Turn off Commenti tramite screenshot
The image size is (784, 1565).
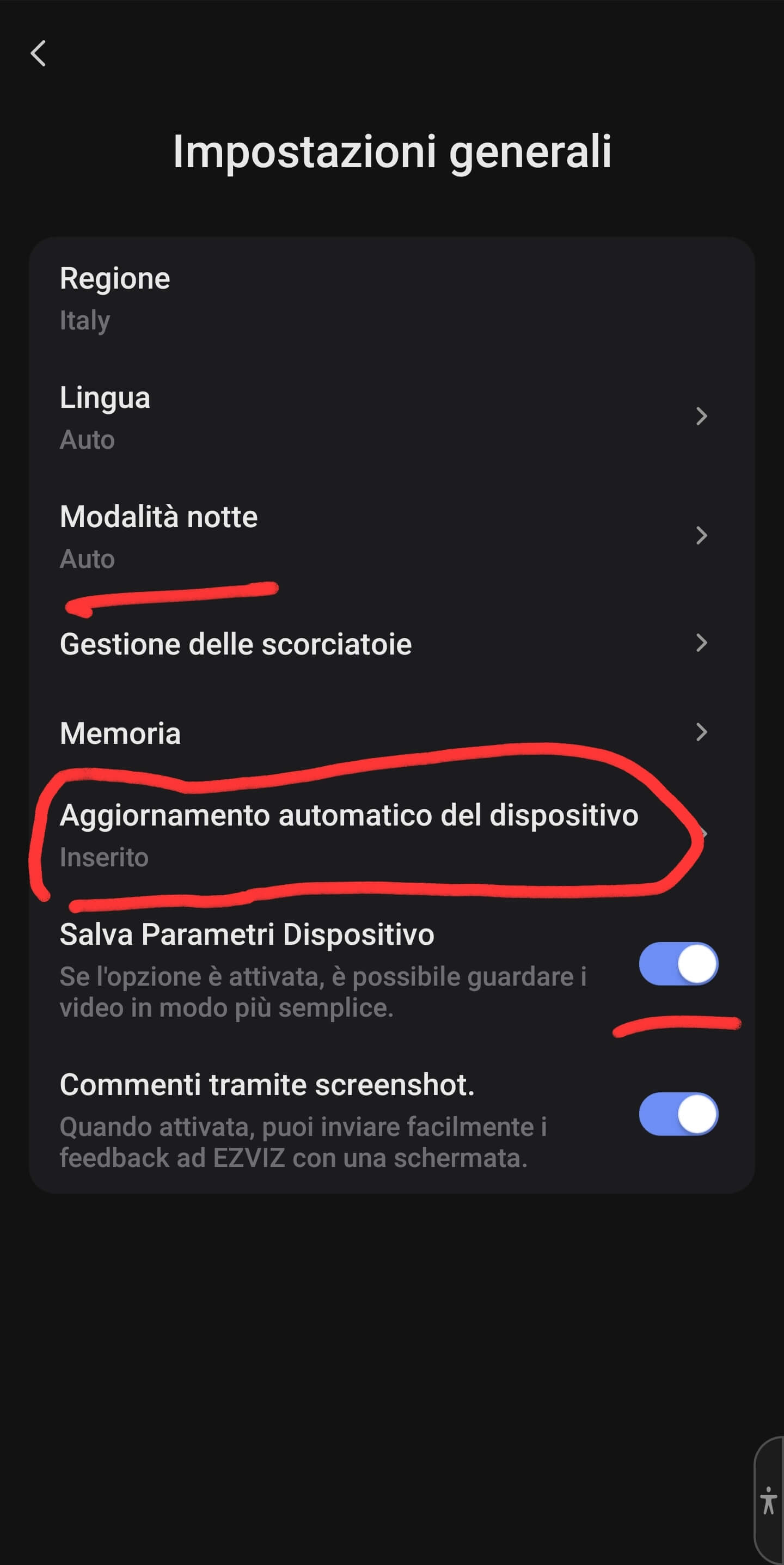click(678, 1114)
